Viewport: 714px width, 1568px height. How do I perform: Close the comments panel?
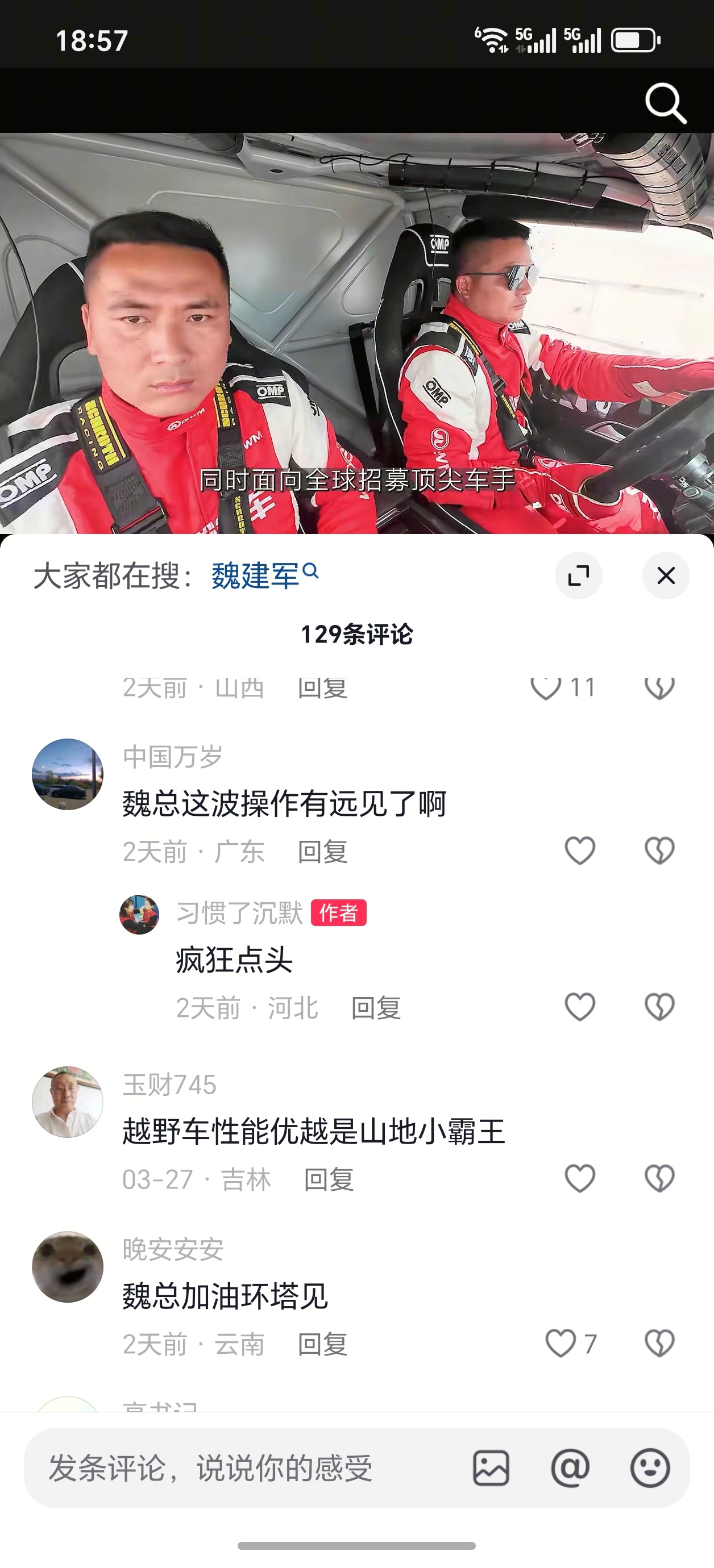(x=665, y=574)
